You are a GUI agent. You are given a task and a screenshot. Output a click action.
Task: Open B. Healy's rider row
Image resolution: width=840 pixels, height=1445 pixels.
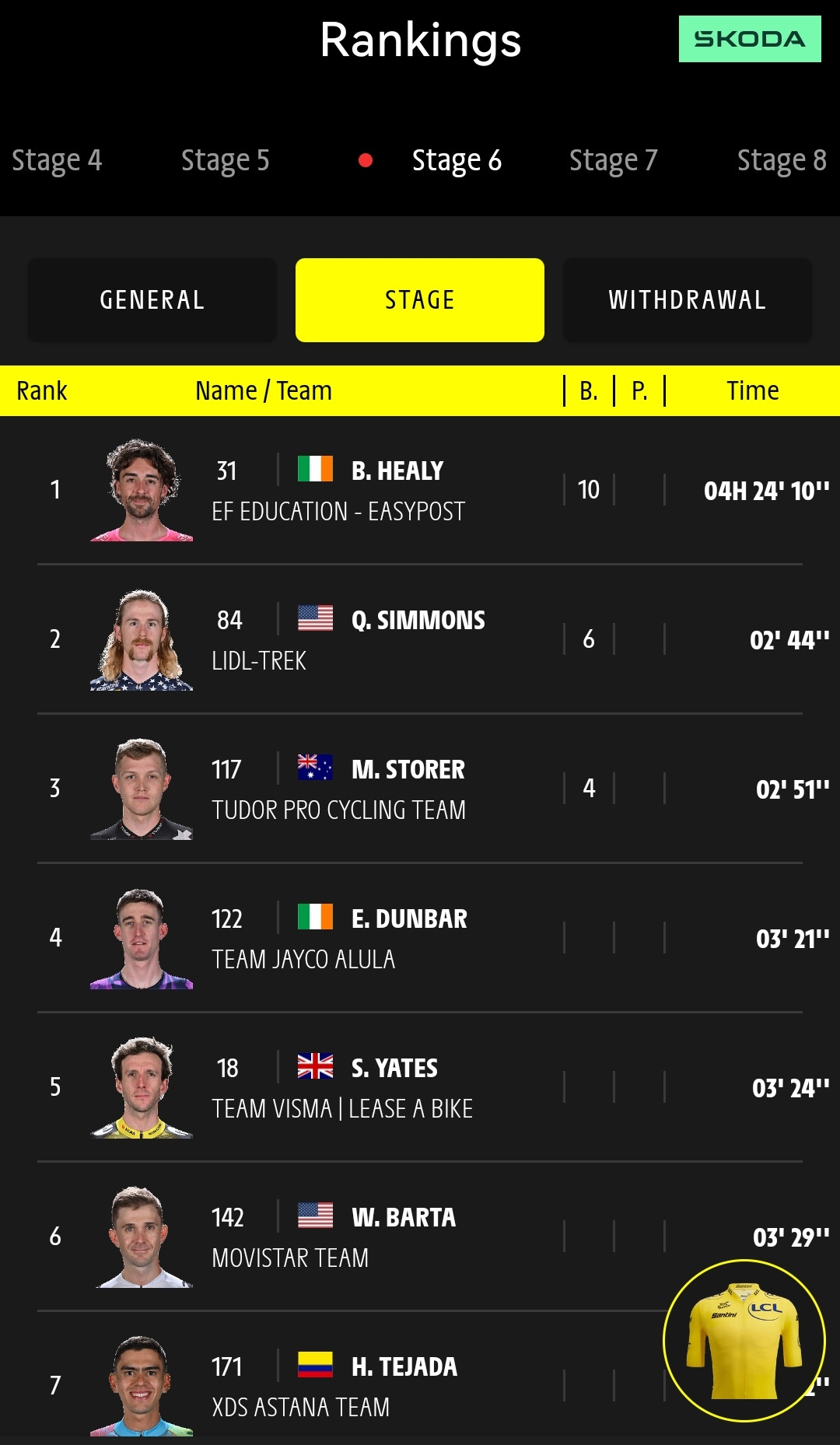point(420,490)
